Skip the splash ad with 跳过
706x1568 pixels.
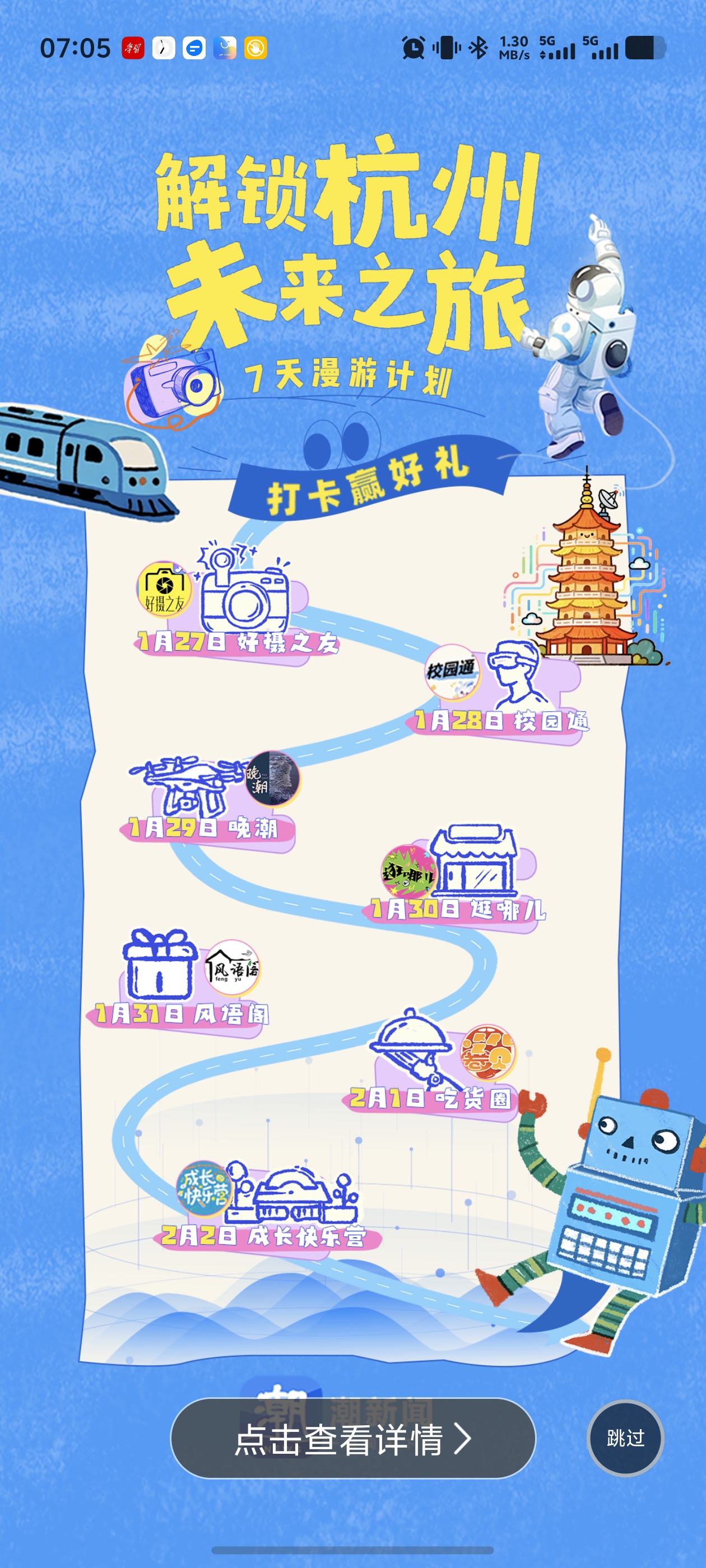[625, 1438]
